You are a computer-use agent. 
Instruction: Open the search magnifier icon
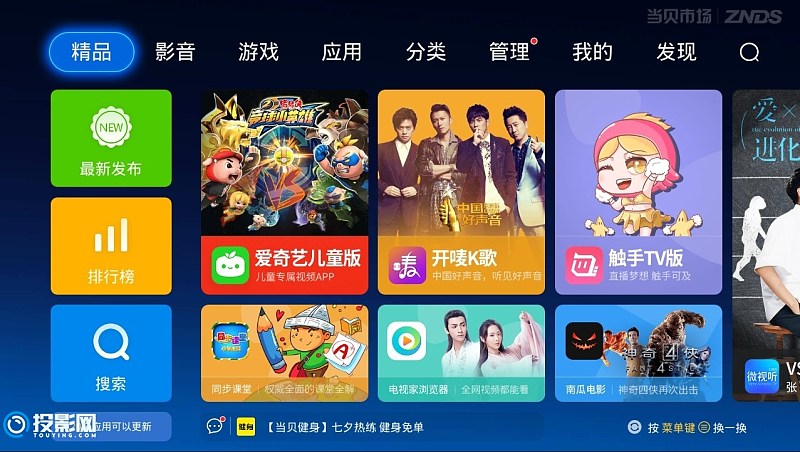click(749, 52)
